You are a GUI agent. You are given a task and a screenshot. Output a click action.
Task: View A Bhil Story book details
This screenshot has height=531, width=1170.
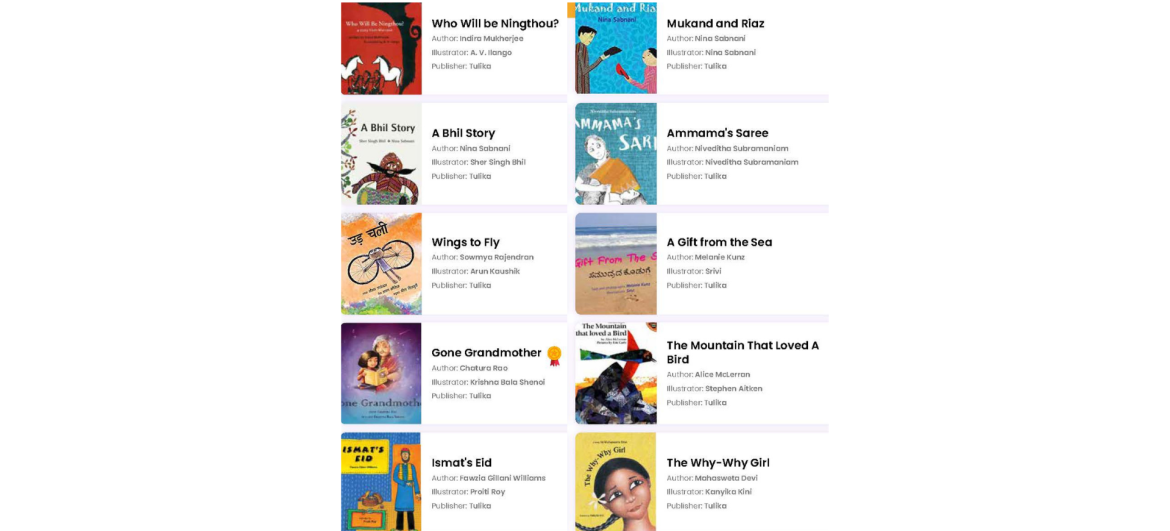(463, 133)
